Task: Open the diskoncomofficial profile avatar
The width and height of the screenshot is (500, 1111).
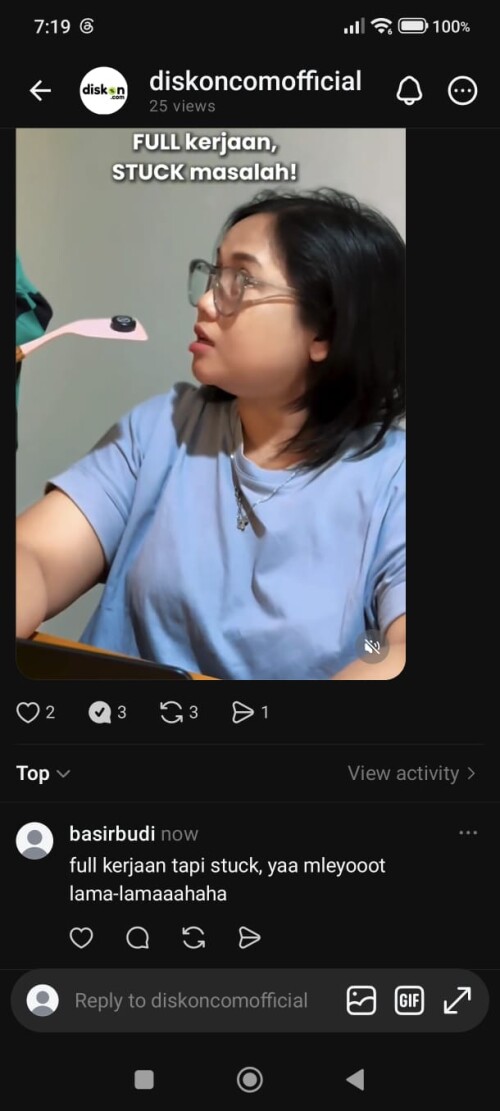Action: (x=104, y=91)
